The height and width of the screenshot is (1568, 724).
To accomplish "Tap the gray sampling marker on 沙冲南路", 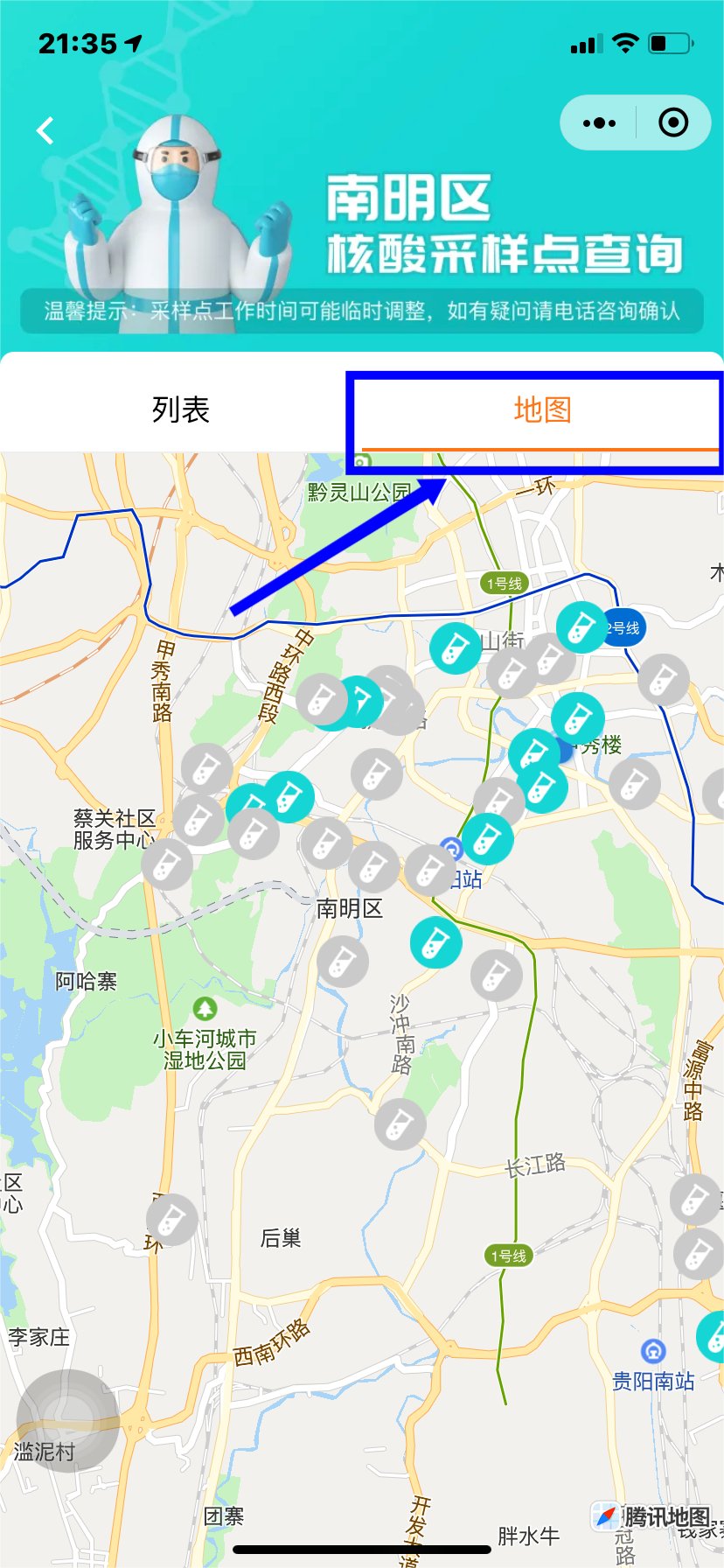I will pos(400,1124).
